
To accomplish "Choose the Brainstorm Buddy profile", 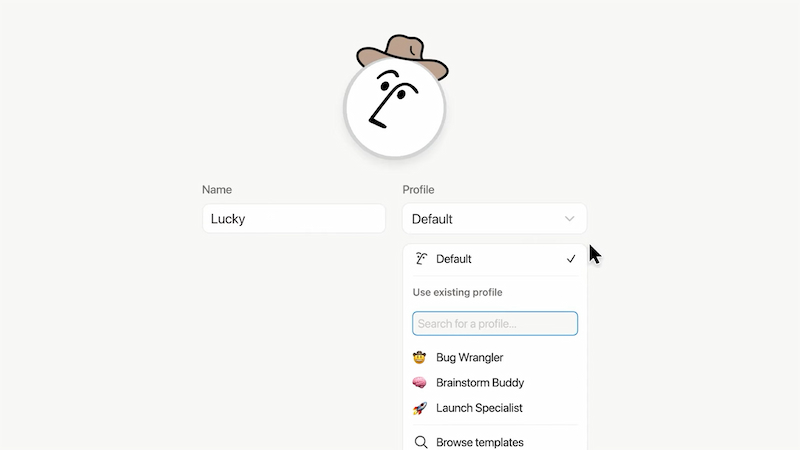I will (x=480, y=383).
